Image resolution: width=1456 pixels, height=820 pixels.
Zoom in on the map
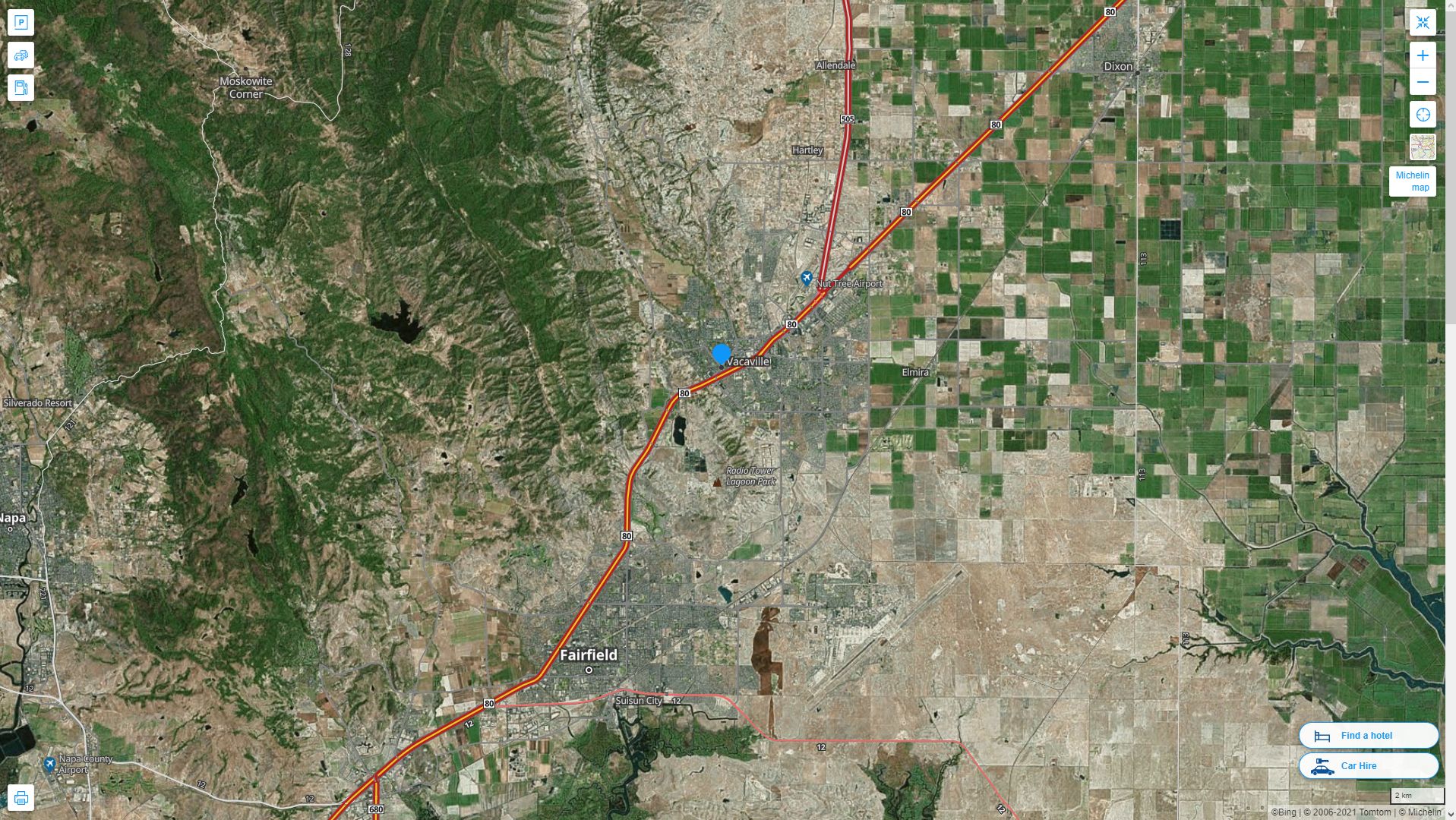click(x=1423, y=55)
